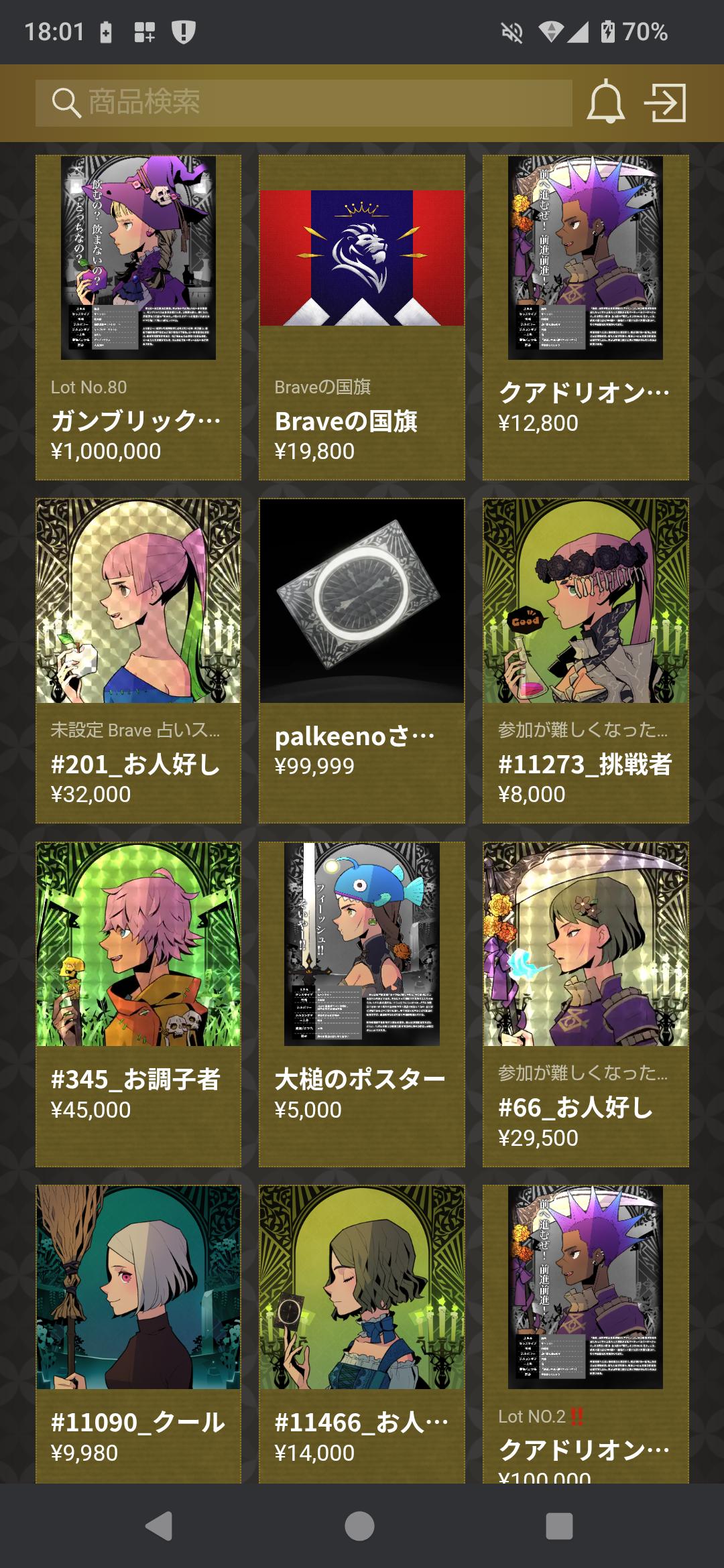
Task: Return to the home screen
Action: point(359,1526)
